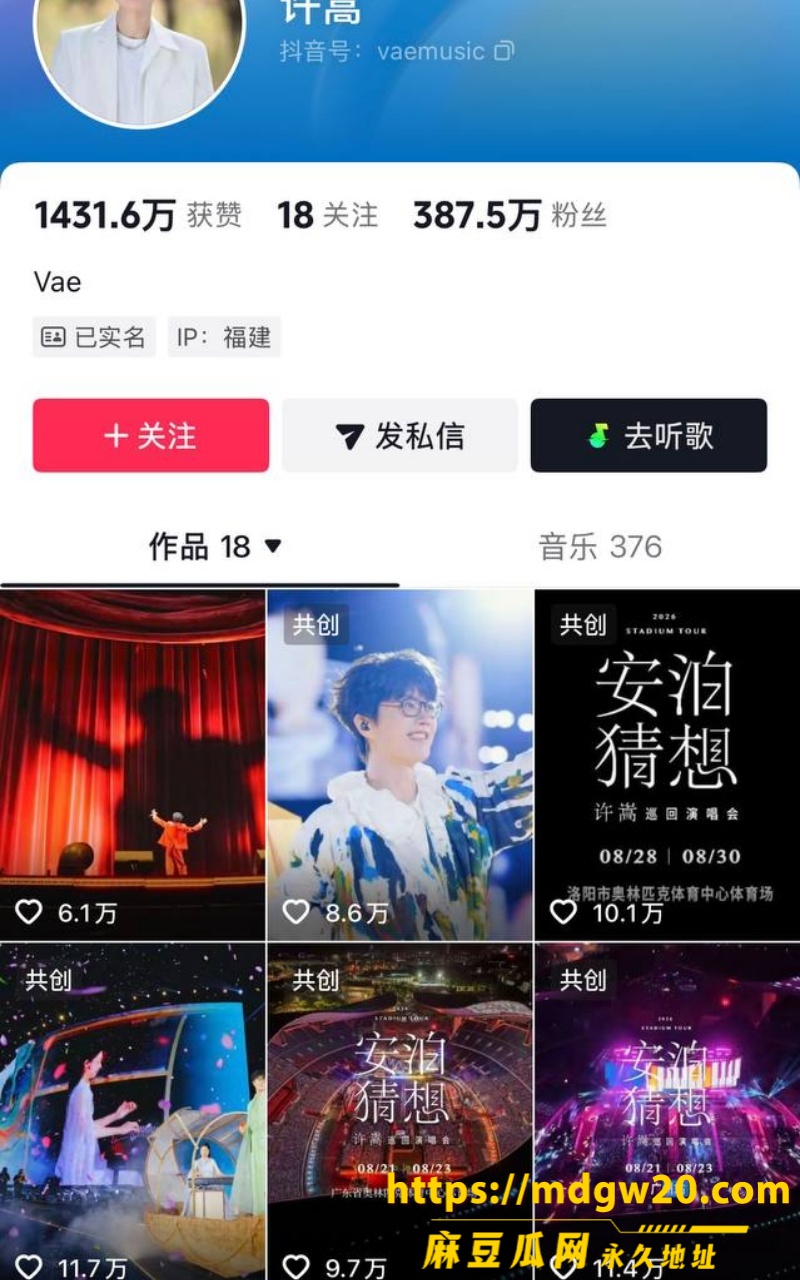Switch to the 音乐 376 tab

click(600, 547)
